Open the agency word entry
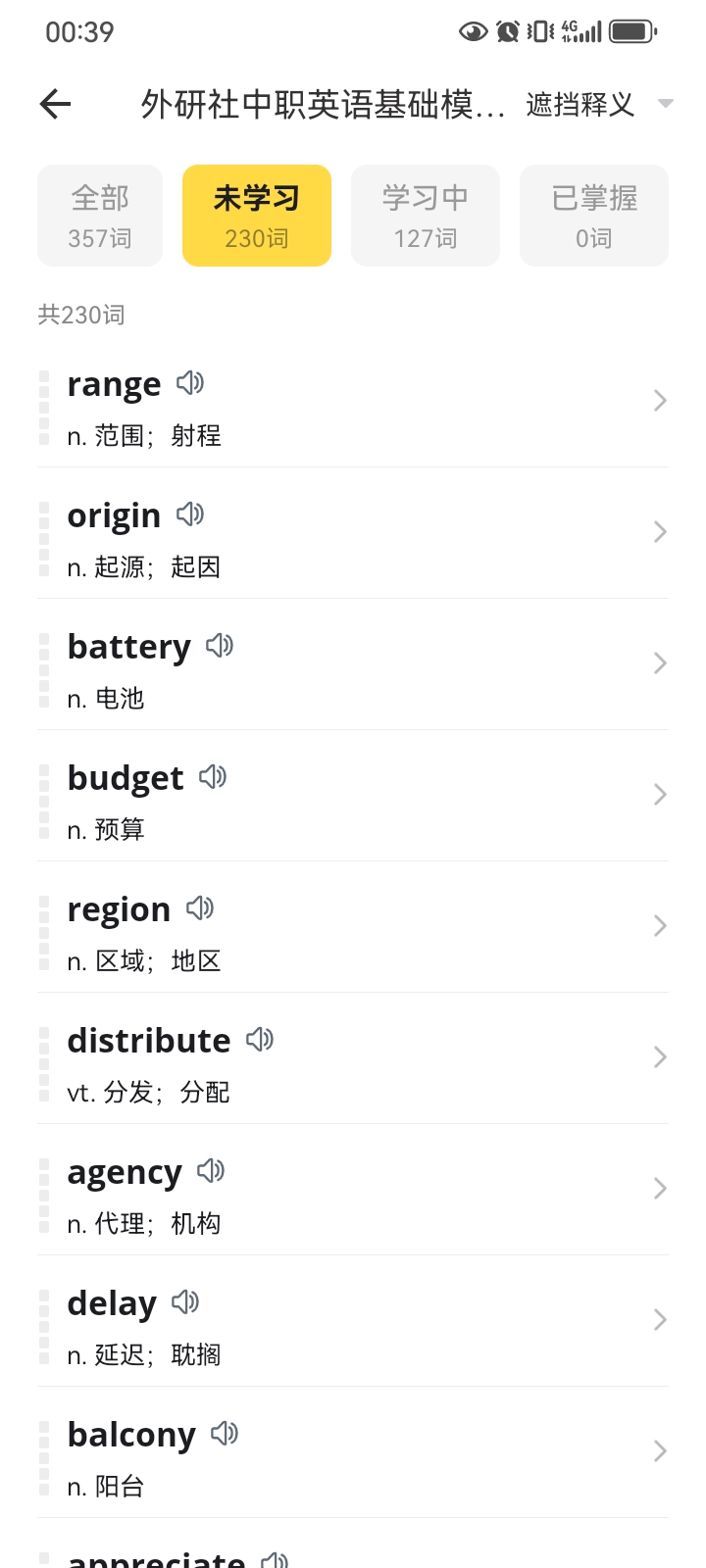The height and width of the screenshot is (1568, 706). coord(353,1190)
